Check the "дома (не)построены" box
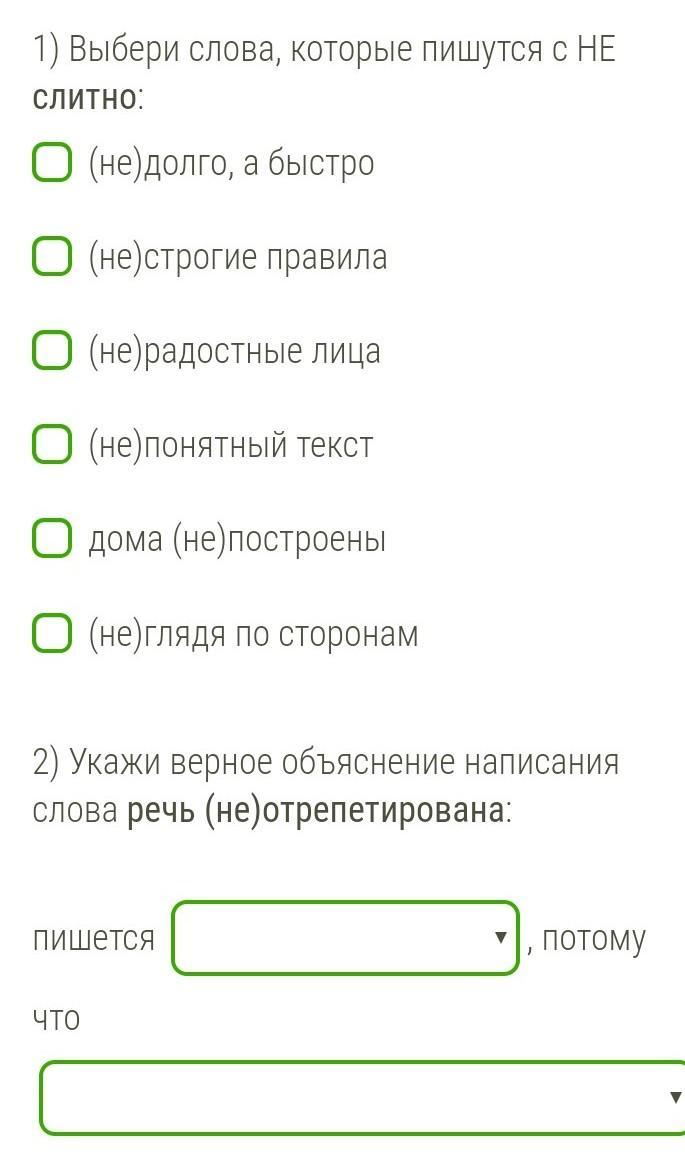Image resolution: width=685 pixels, height=1157 pixels. coord(52,539)
